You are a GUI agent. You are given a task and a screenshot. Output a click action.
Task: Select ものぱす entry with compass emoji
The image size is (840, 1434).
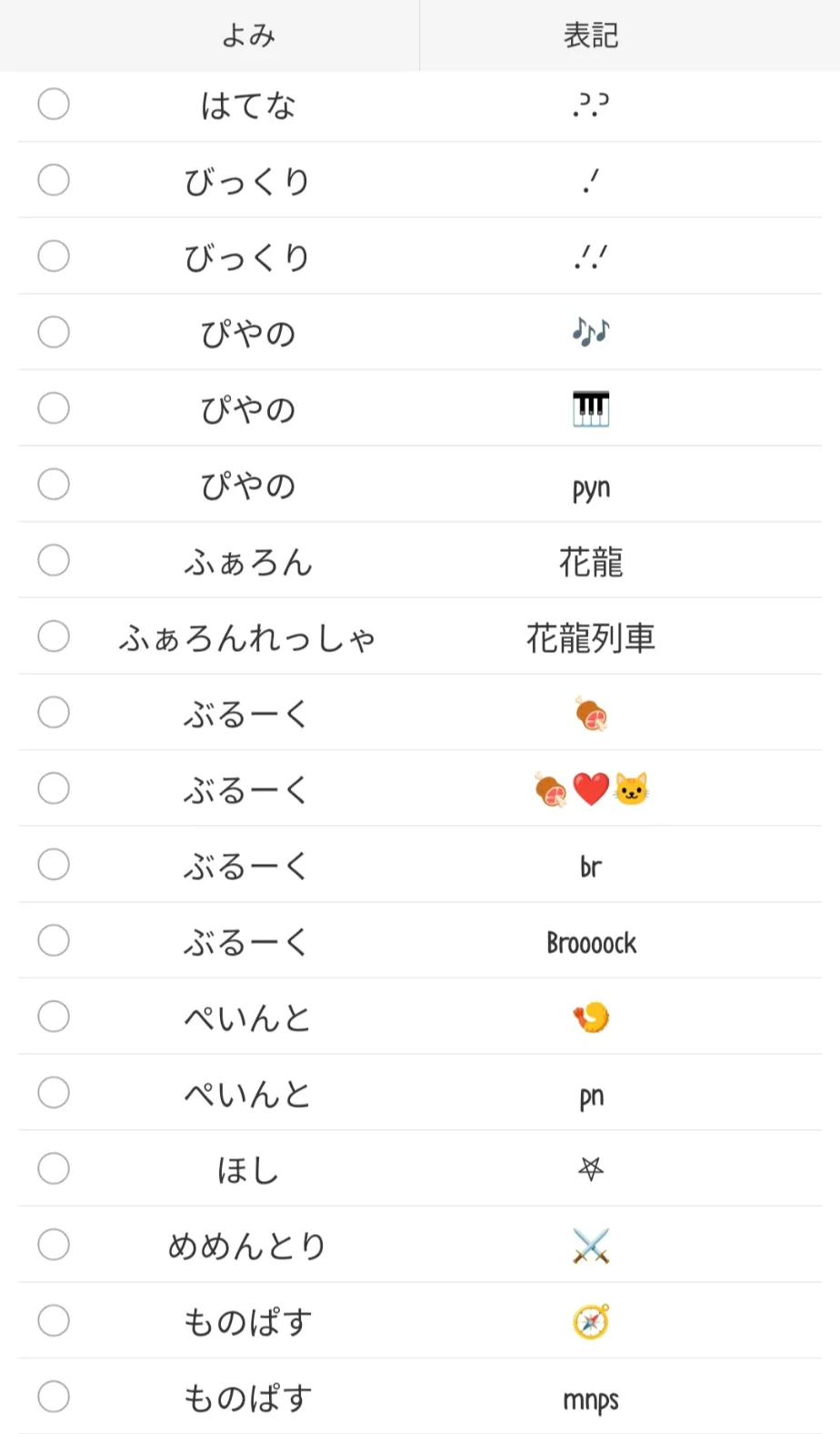click(54, 1320)
